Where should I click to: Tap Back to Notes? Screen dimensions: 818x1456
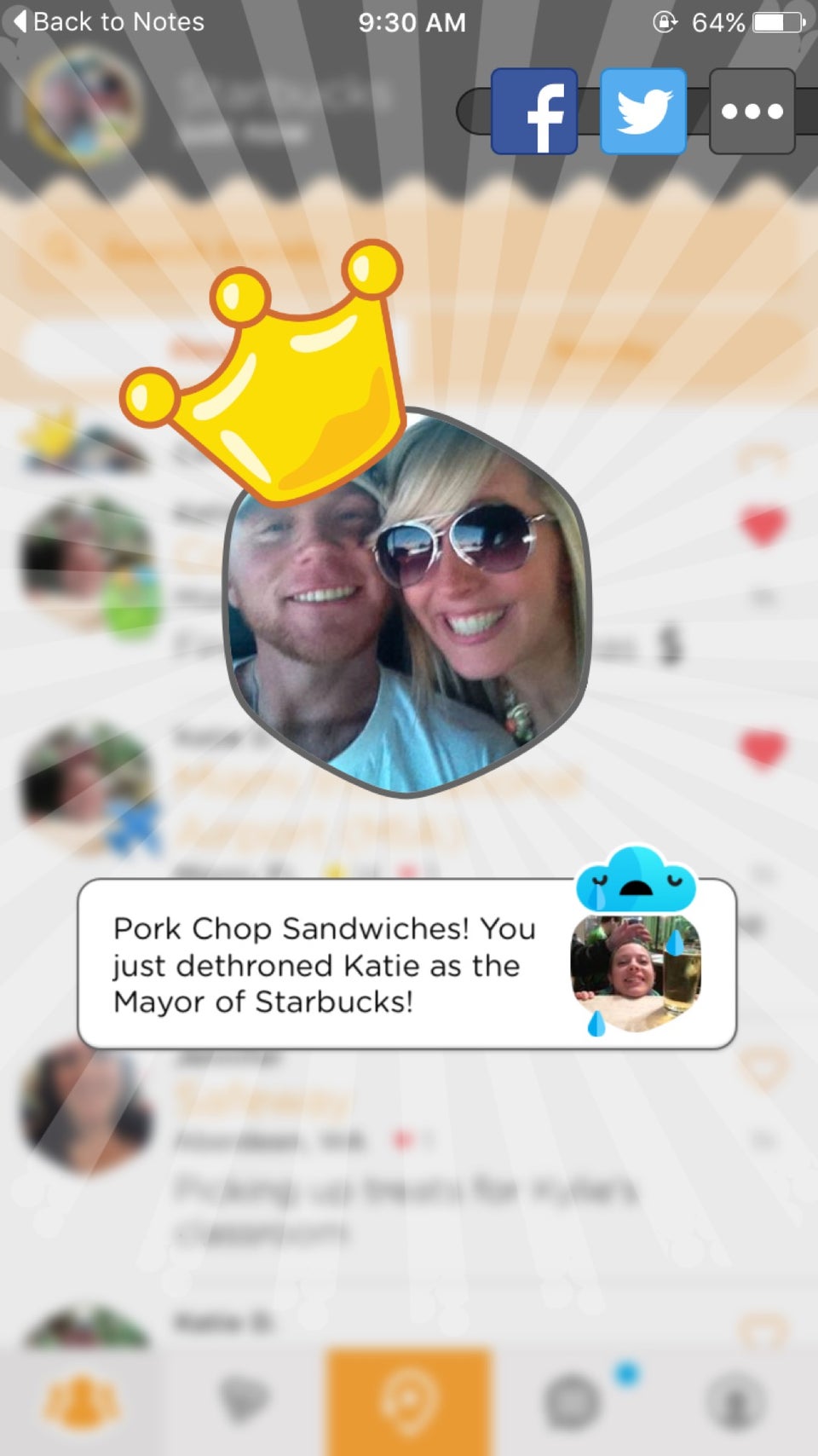[x=102, y=23]
